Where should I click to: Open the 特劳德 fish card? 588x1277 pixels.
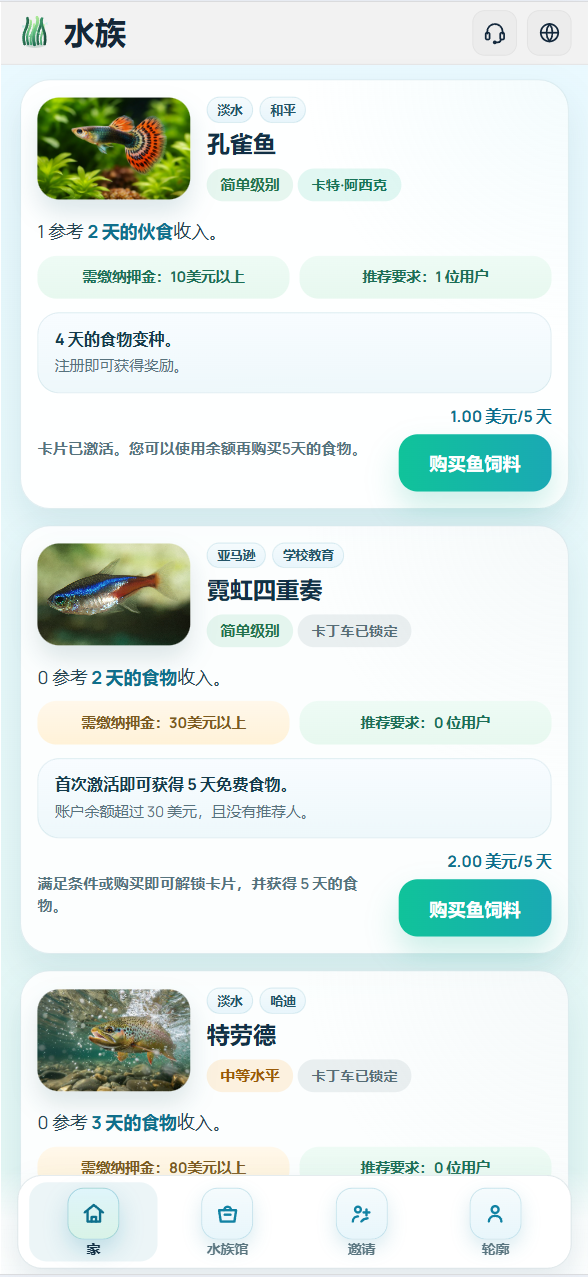[x=294, y=1075]
